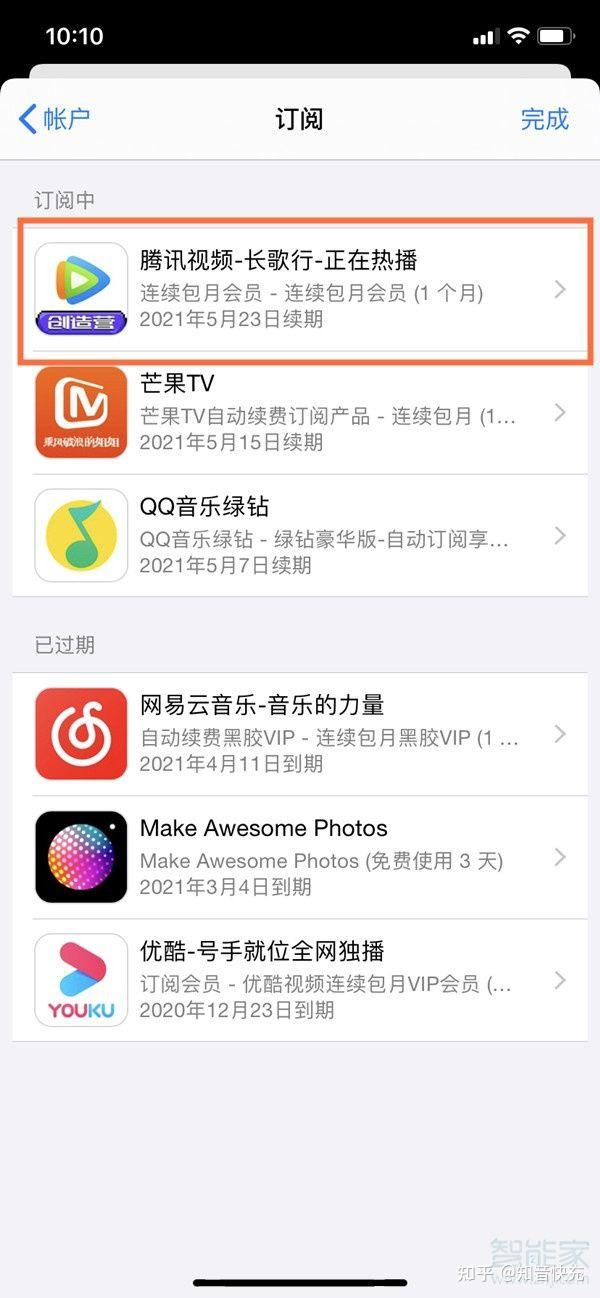Open expired 网易云音乐 subscription
Viewport: 600px width, 1298px height.
[x=300, y=734]
